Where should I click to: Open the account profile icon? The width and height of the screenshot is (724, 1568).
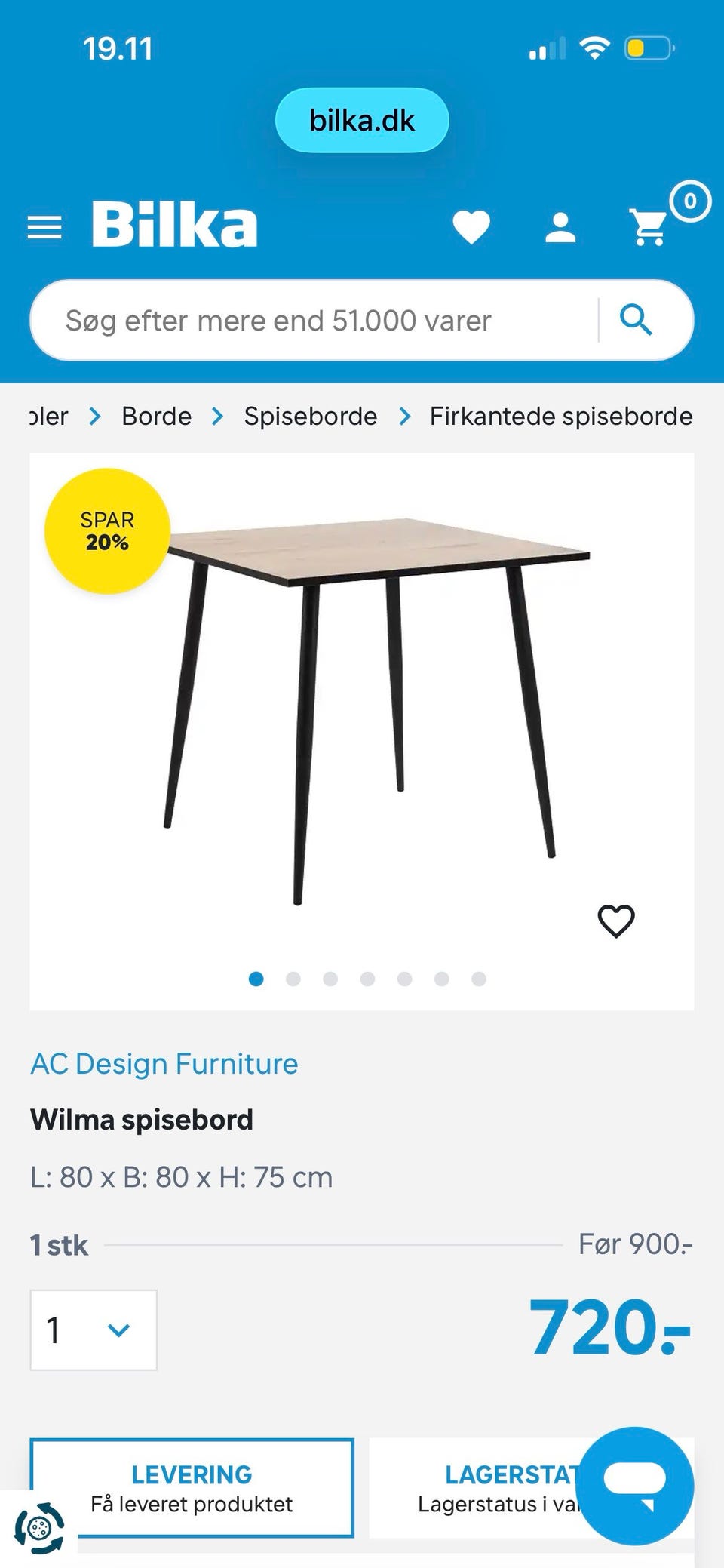click(560, 227)
